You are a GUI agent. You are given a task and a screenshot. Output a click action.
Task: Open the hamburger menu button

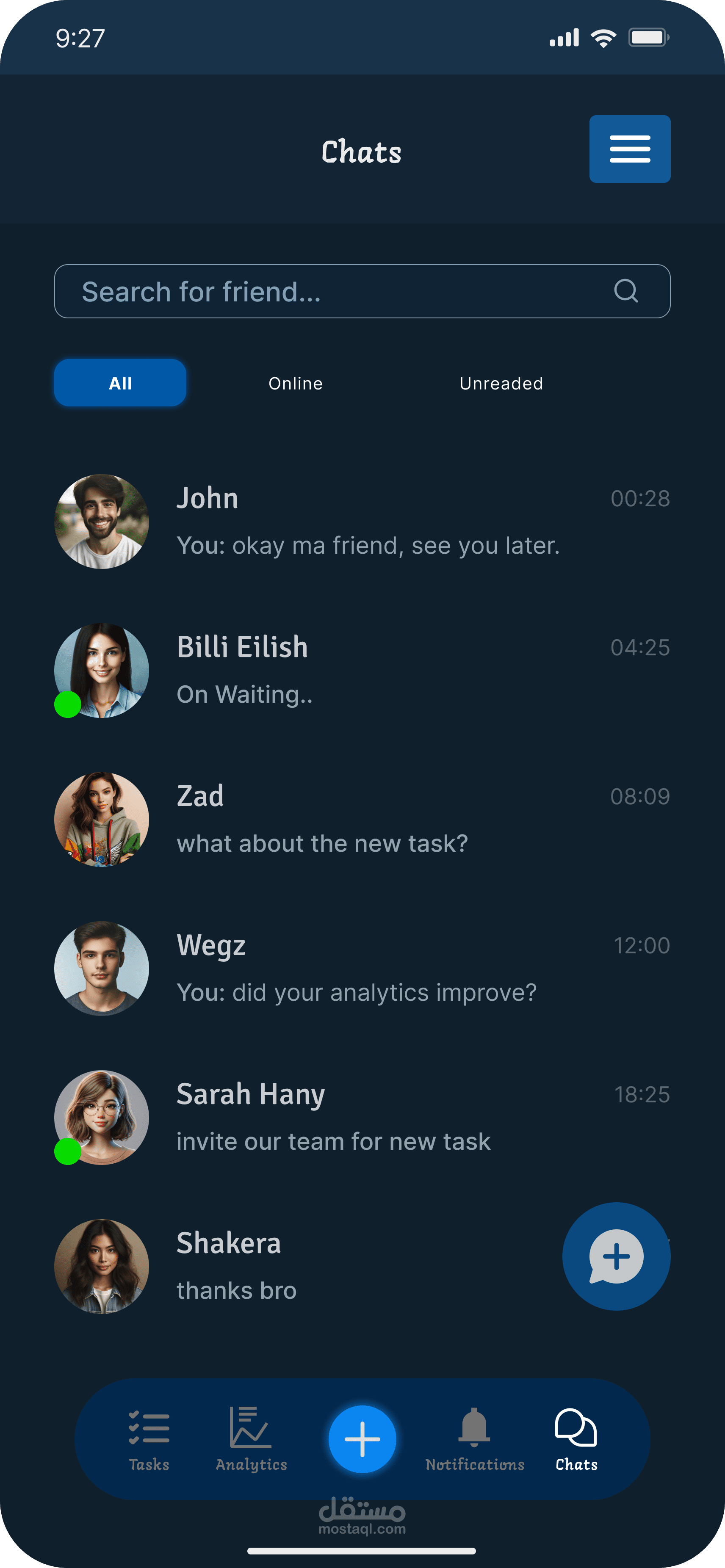629,149
